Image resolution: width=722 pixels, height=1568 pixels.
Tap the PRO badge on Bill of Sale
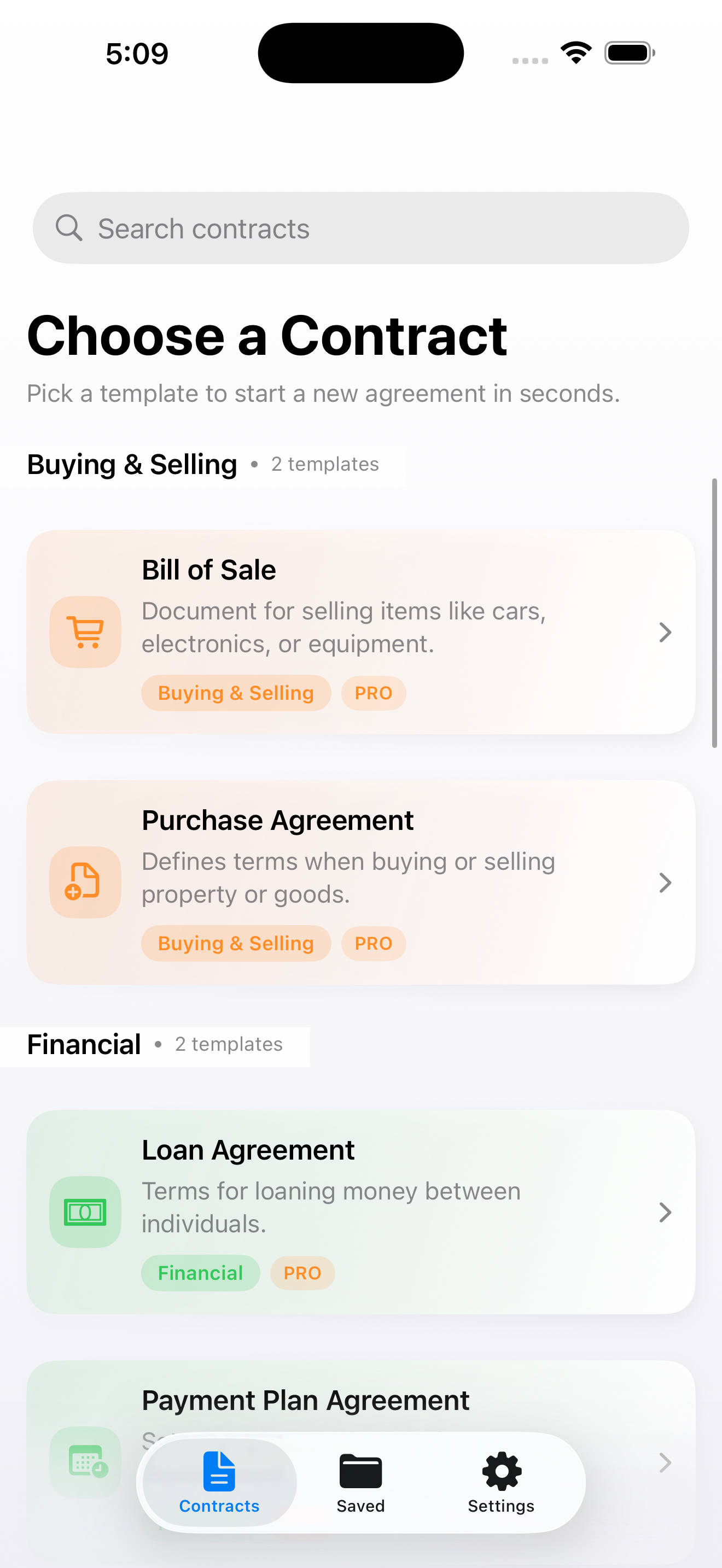tap(373, 693)
